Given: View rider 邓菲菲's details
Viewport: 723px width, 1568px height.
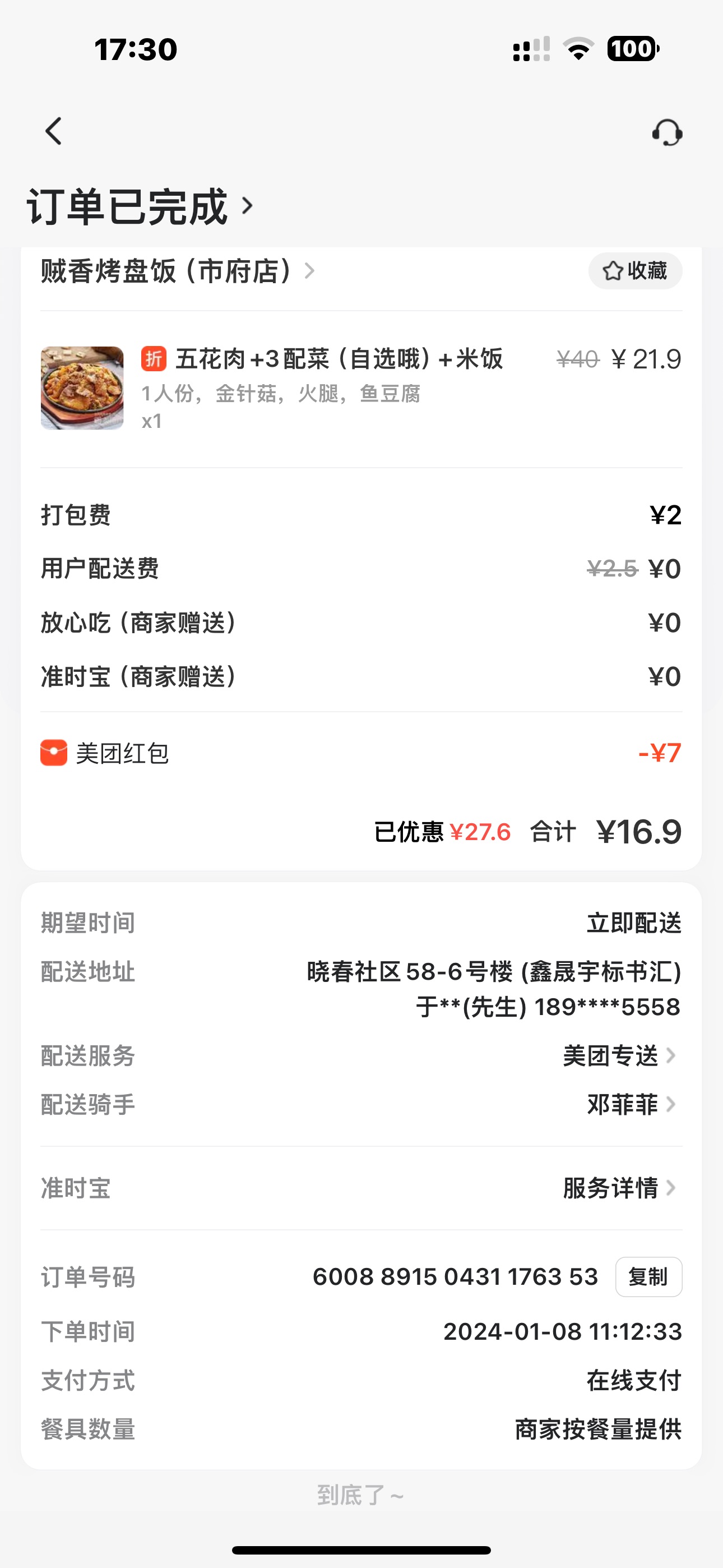Looking at the screenshot, I should coord(631,1104).
